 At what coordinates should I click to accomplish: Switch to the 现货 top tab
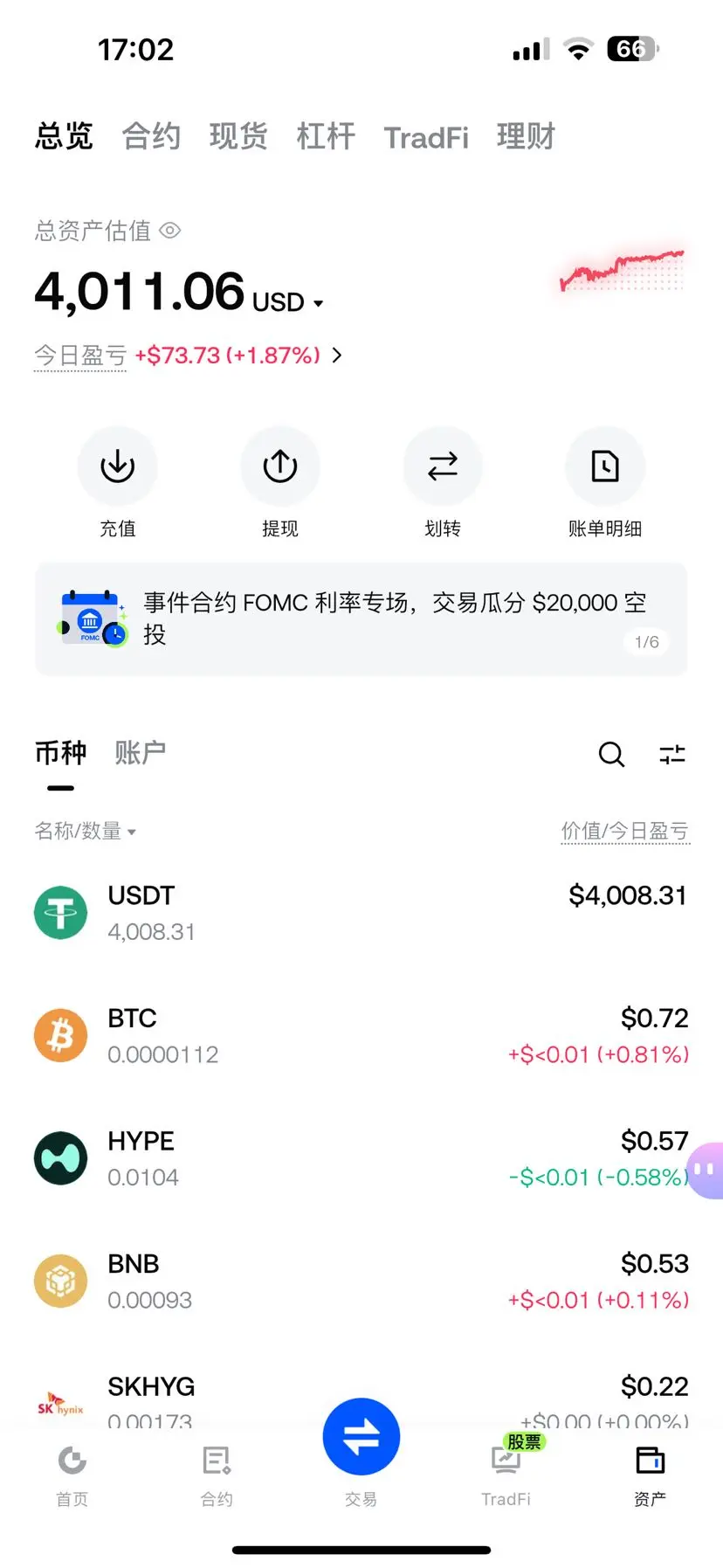238,136
